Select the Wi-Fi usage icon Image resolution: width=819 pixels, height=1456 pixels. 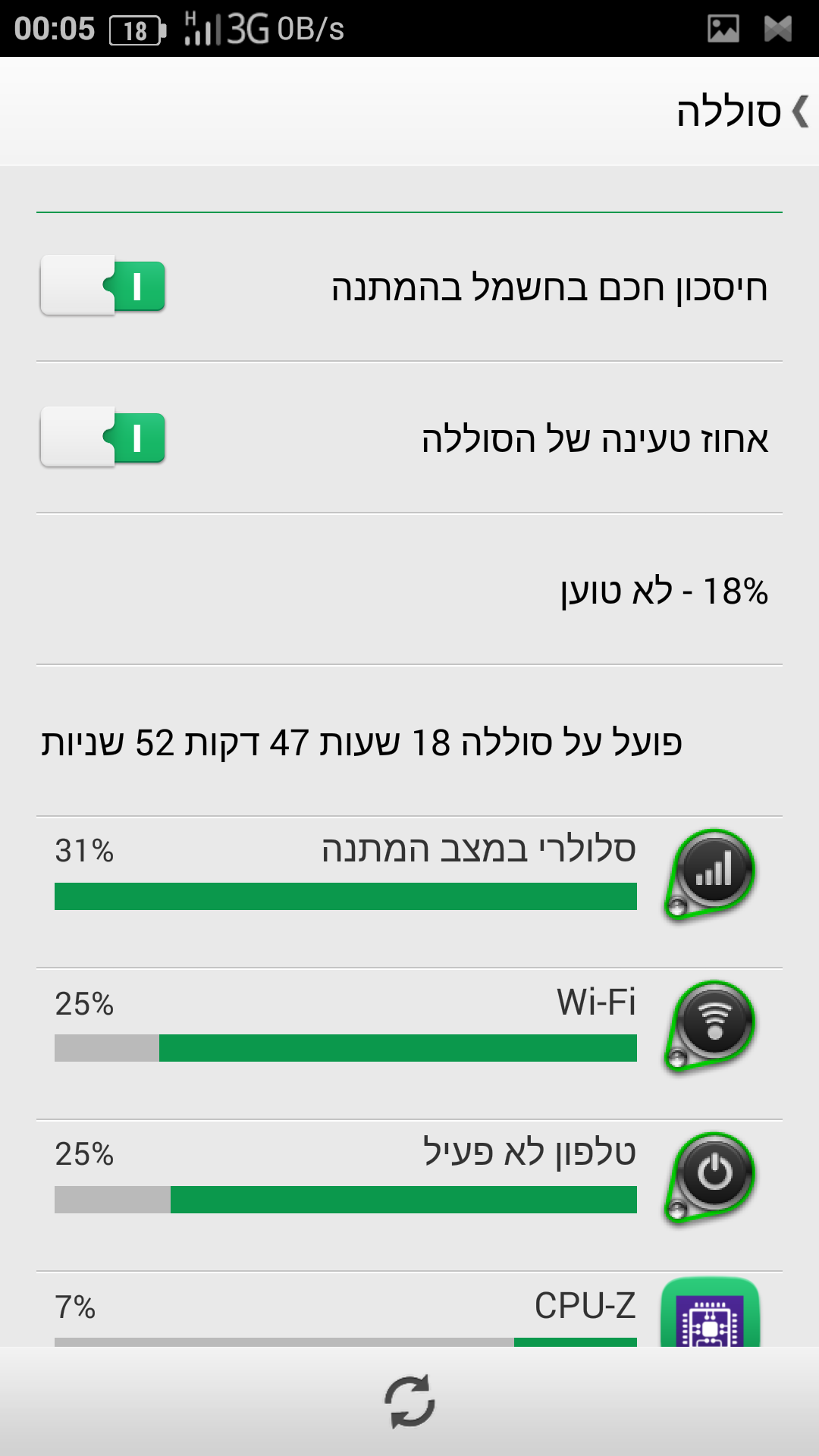(714, 1020)
